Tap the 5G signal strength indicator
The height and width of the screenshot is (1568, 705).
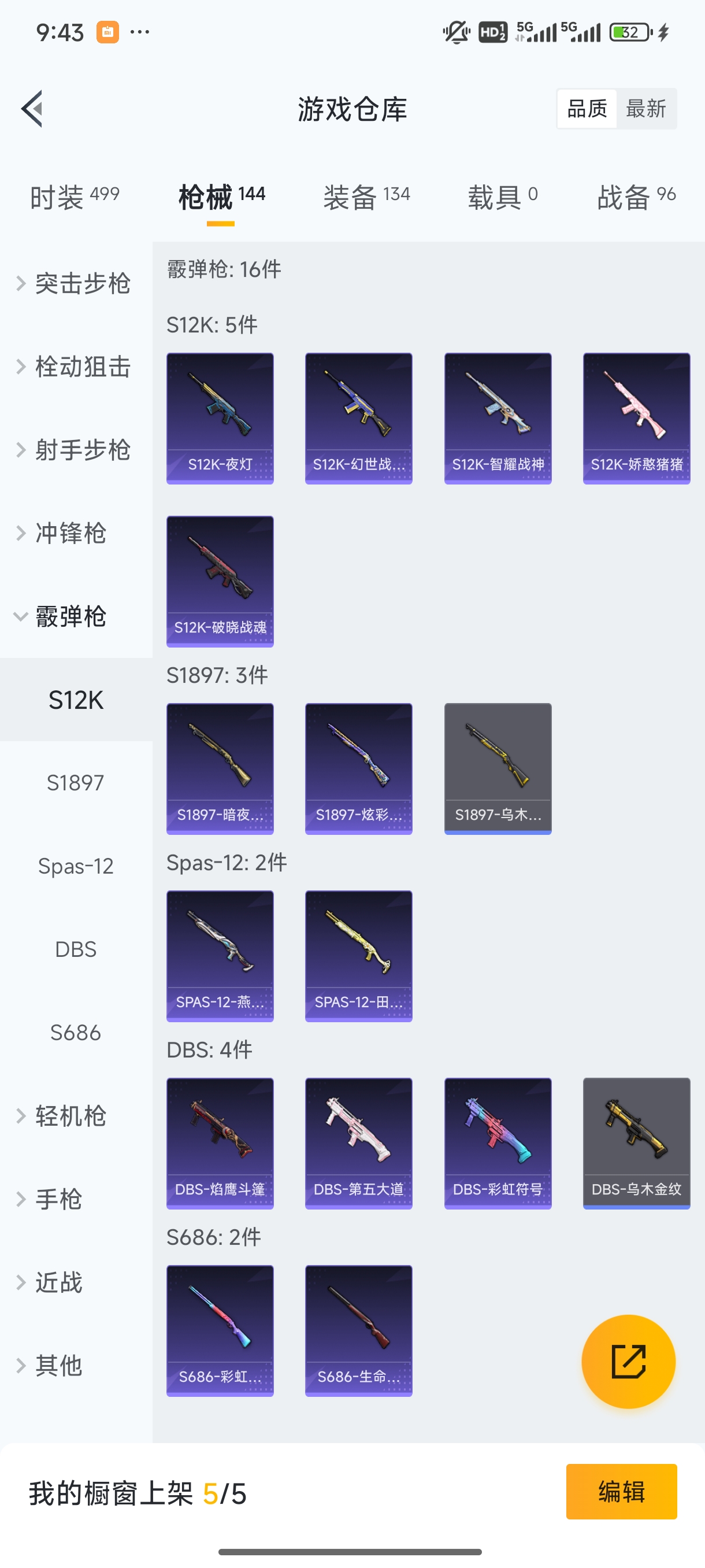coord(535,32)
